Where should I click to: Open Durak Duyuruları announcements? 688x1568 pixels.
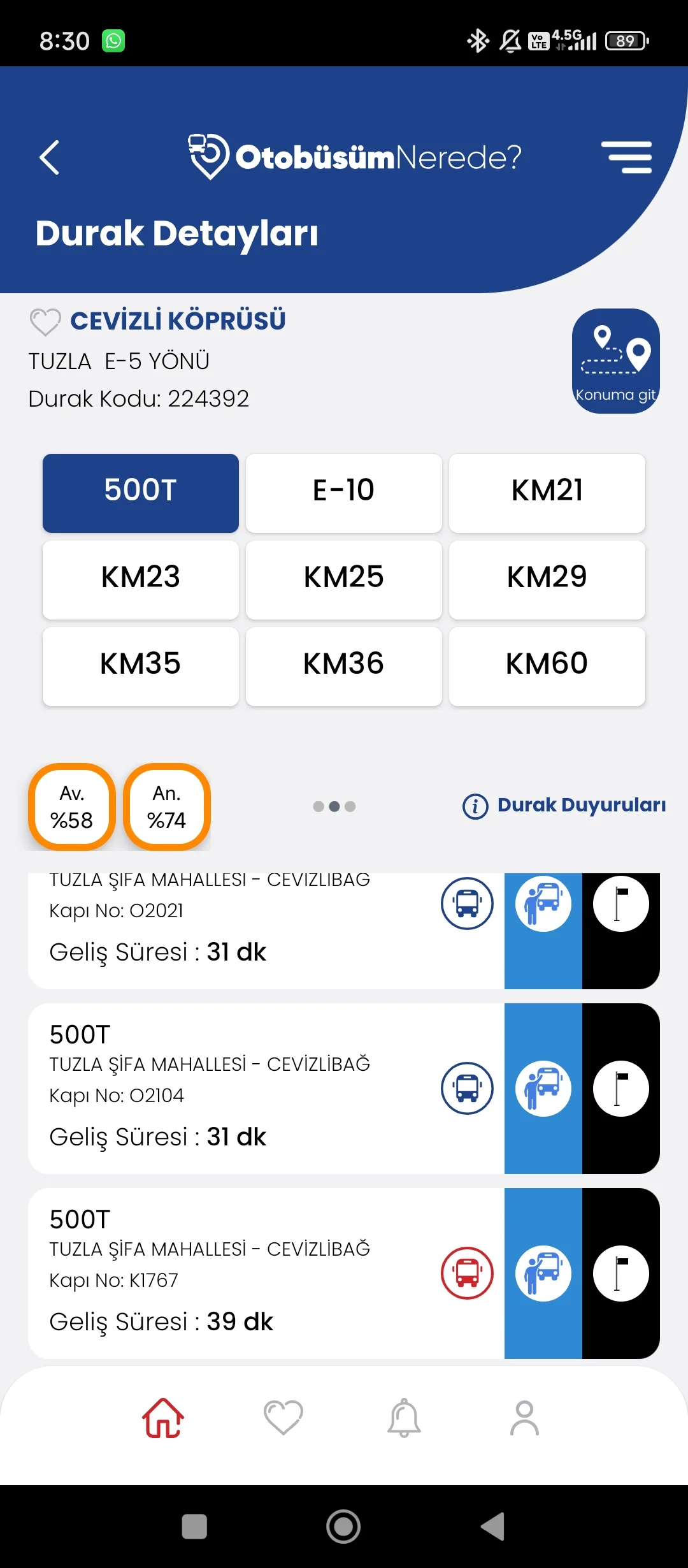564,806
